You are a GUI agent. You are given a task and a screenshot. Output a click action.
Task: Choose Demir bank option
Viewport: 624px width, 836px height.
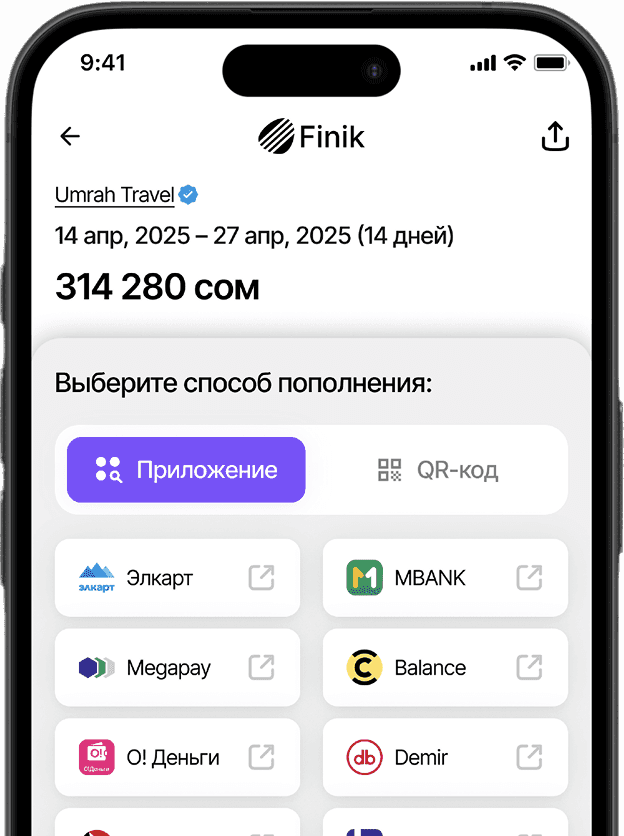click(445, 757)
